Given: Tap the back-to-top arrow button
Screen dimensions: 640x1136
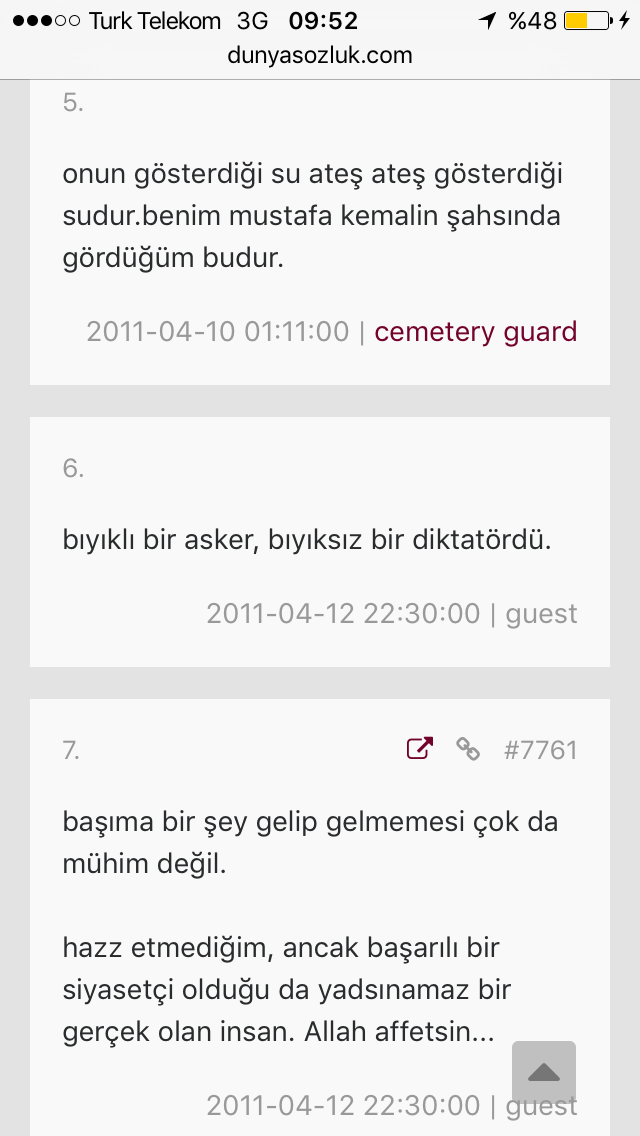Looking at the screenshot, I should tap(543, 1072).
